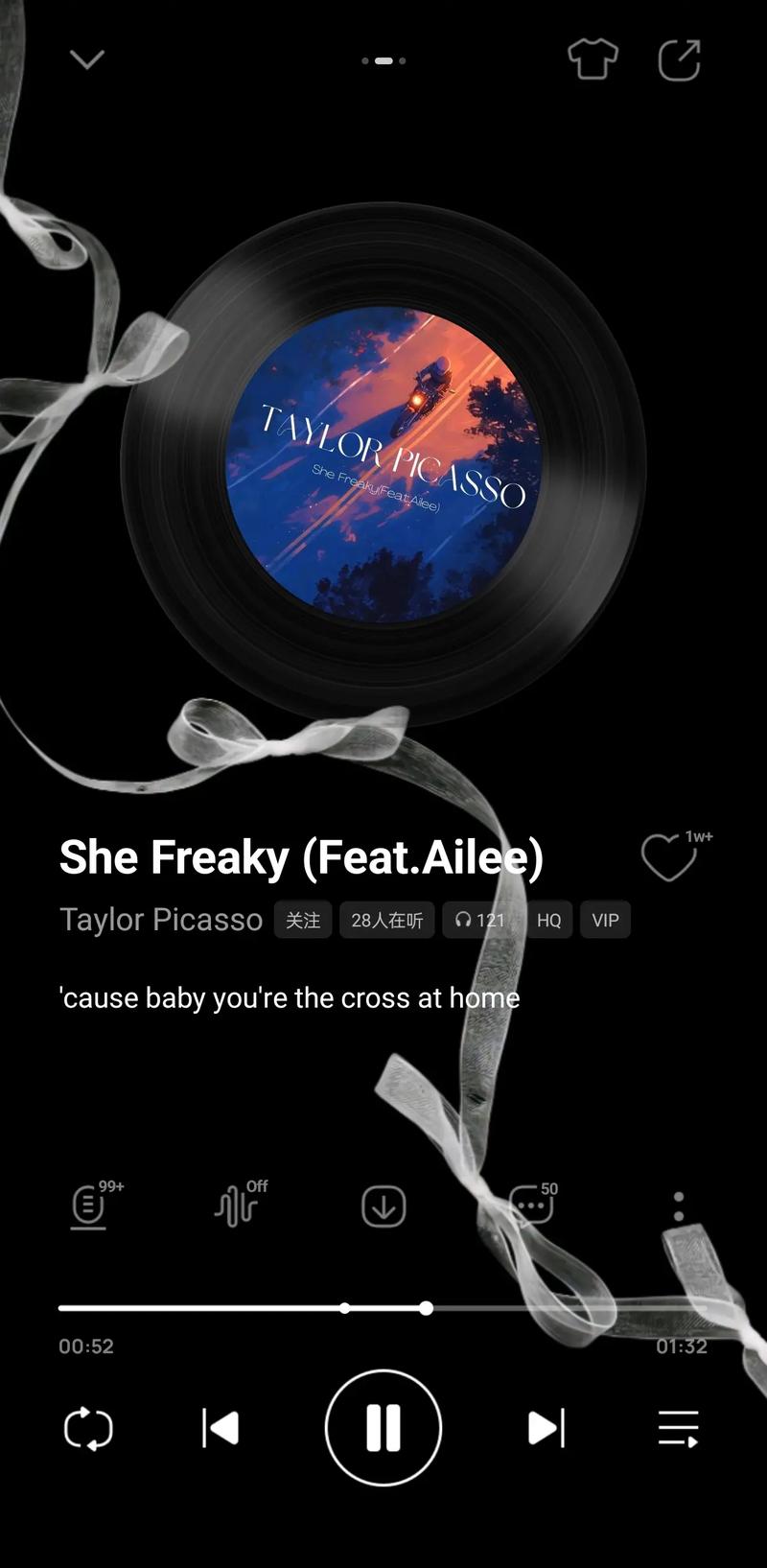The image size is (767, 1568).
Task: Download this track
Action: coord(383,1206)
